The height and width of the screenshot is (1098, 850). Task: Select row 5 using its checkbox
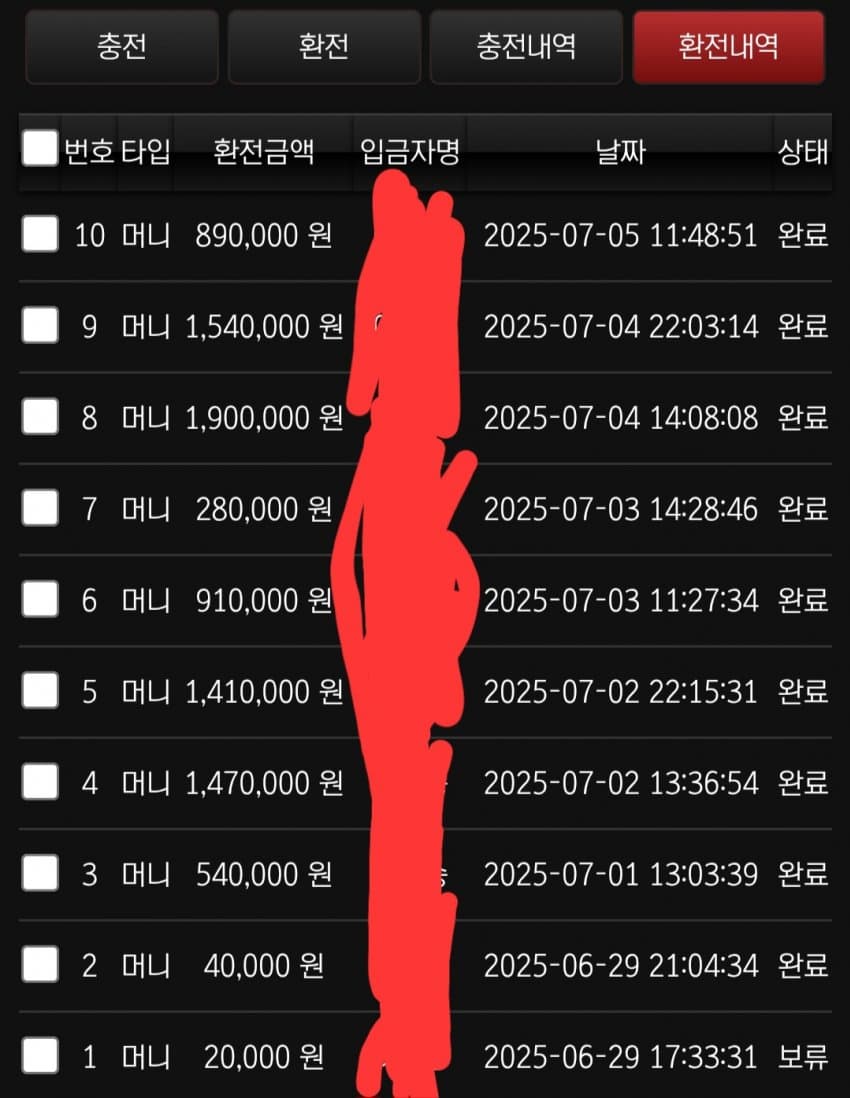pyautogui.click(x=40, y=690)
